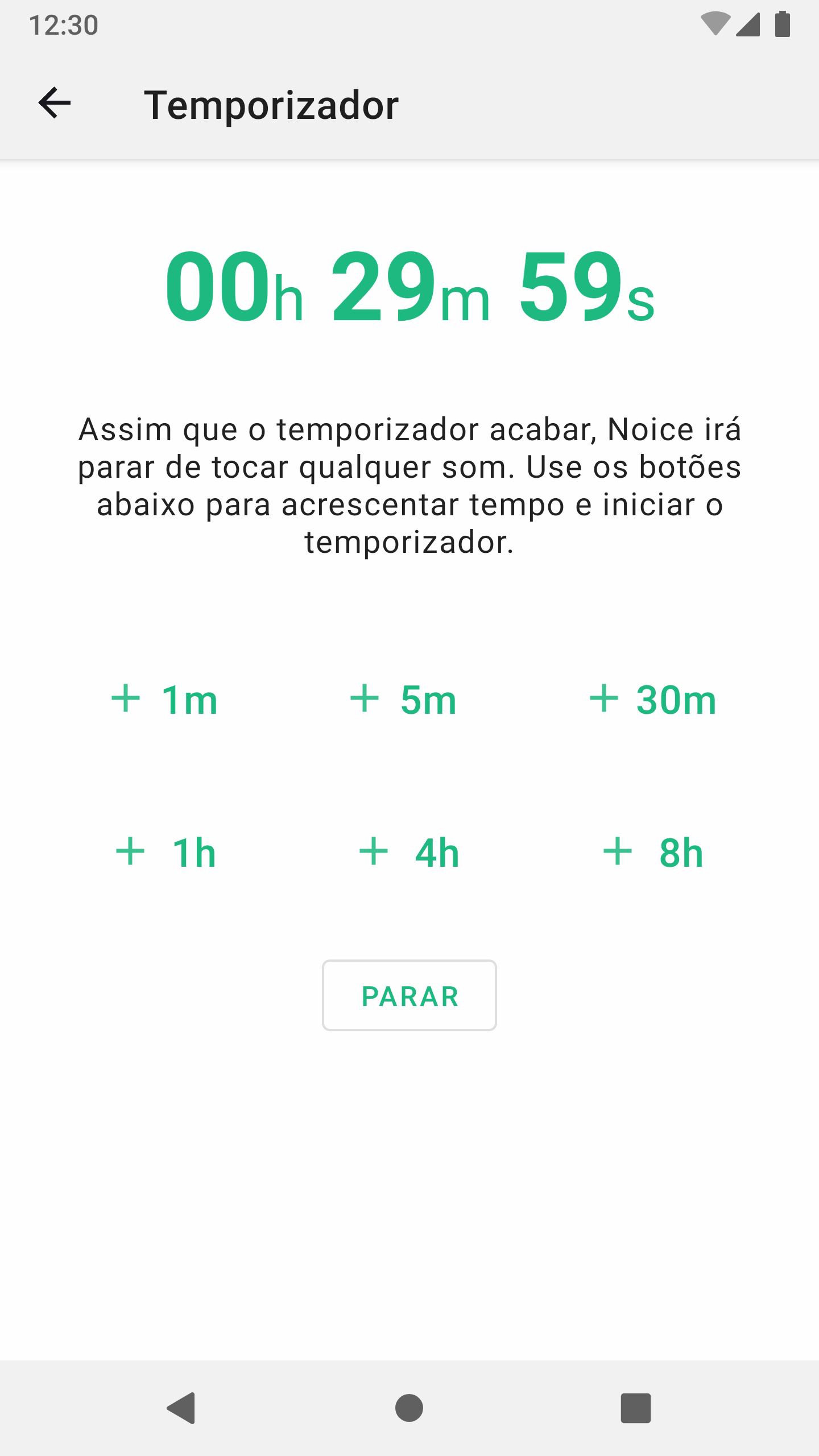Image resolution: width=819 pixels, height=1456 pixels.
Task: Go back using the app bar arrow
Action: pyautogui.click(x=55, y=104)
